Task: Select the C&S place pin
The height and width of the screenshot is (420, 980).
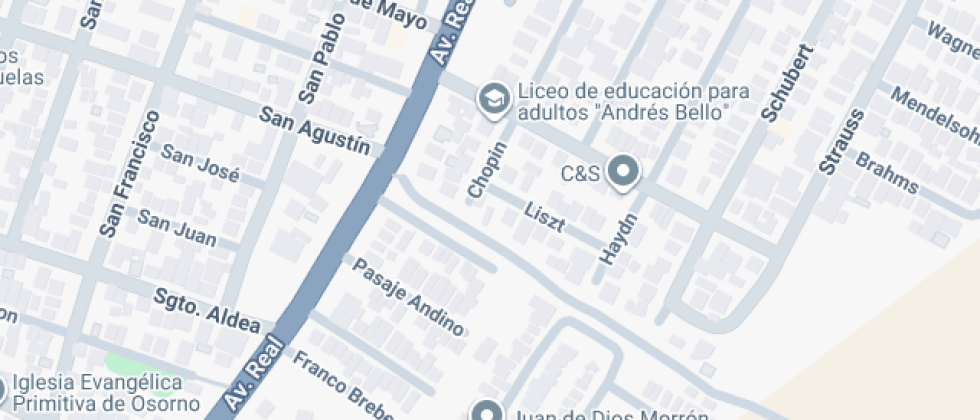Action: coord(625,172)
